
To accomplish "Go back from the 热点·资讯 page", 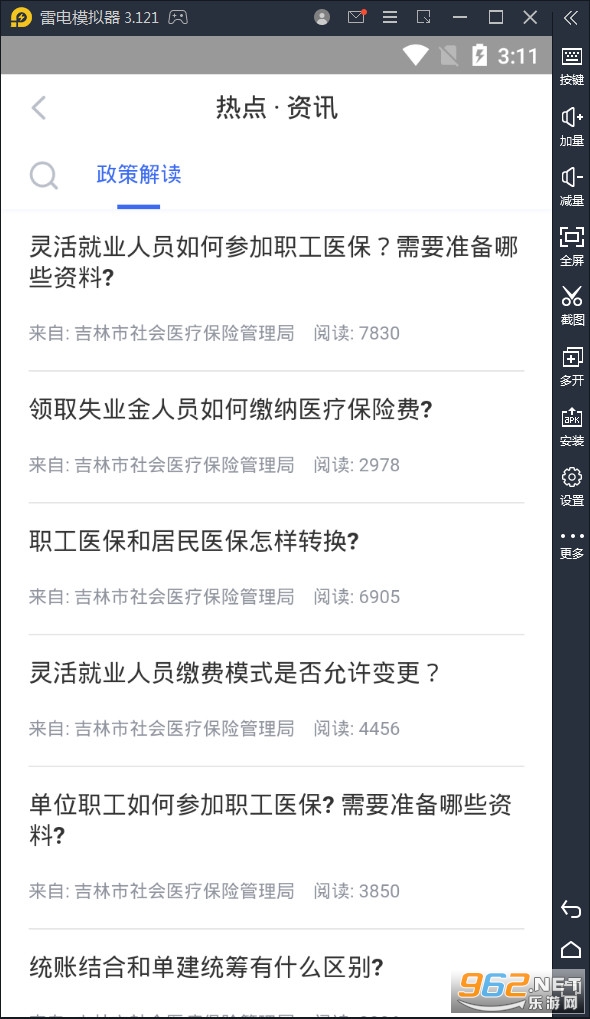I will [39, 108].
